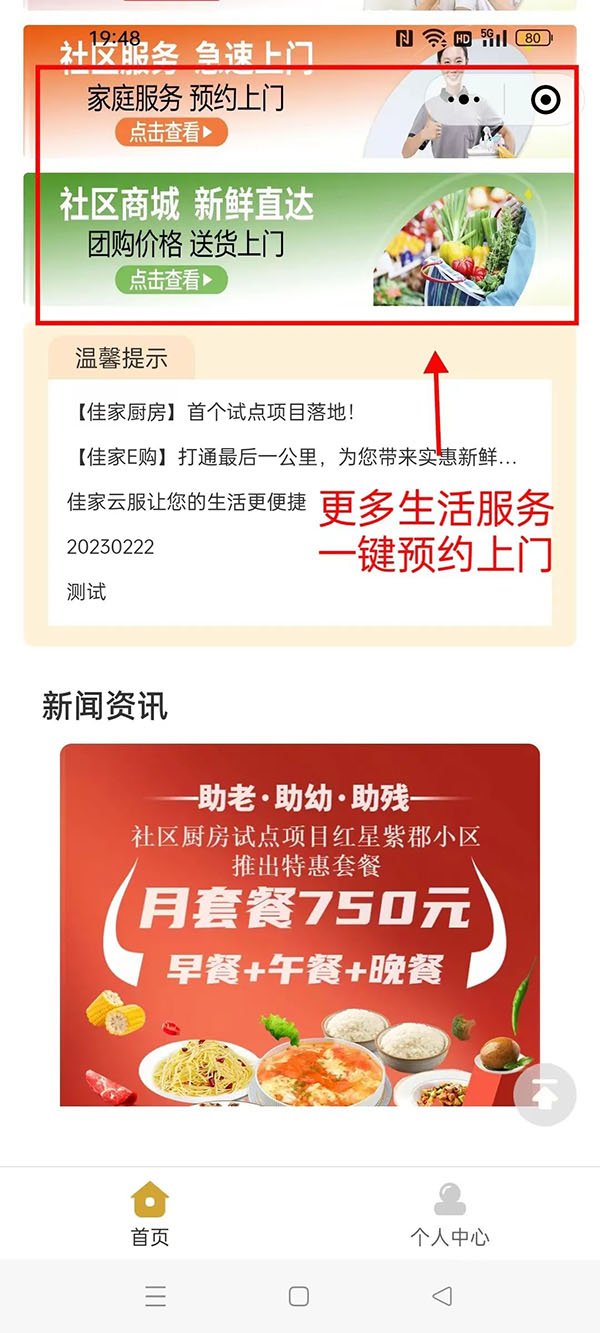Jump back to top with the arrow button
Screen dimensions: 600x1333
tap(545, 1095)
